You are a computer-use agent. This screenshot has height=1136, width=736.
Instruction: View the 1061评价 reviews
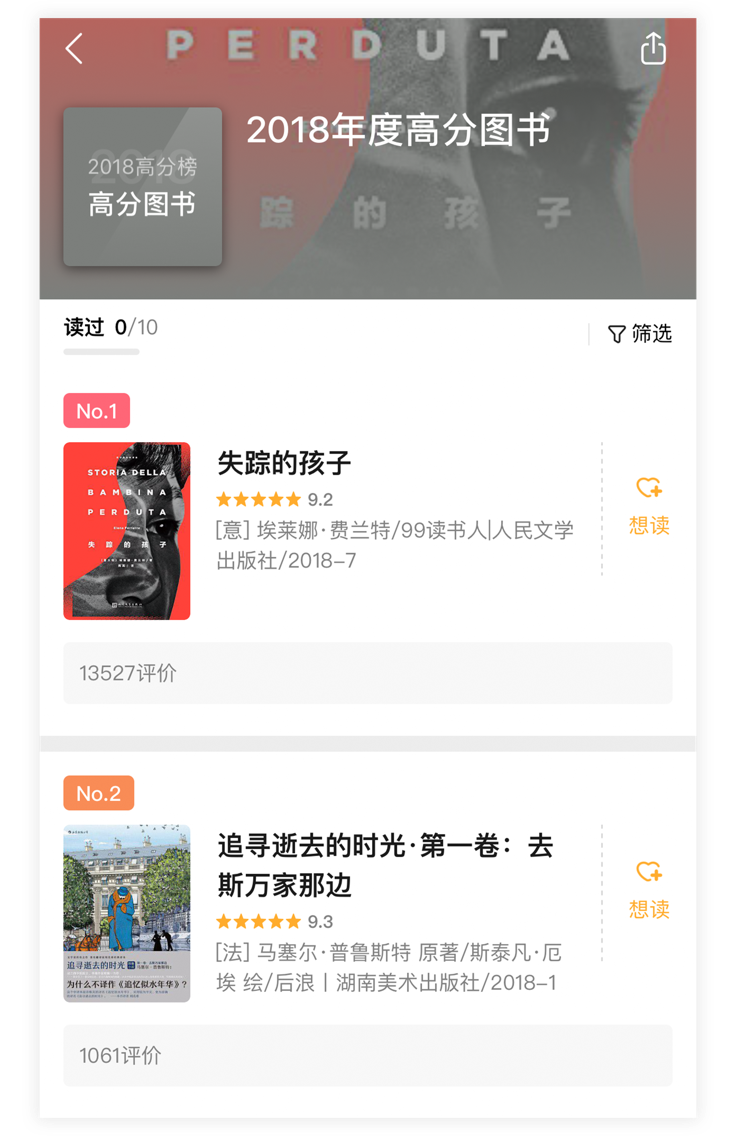[x=367, y=1056]
